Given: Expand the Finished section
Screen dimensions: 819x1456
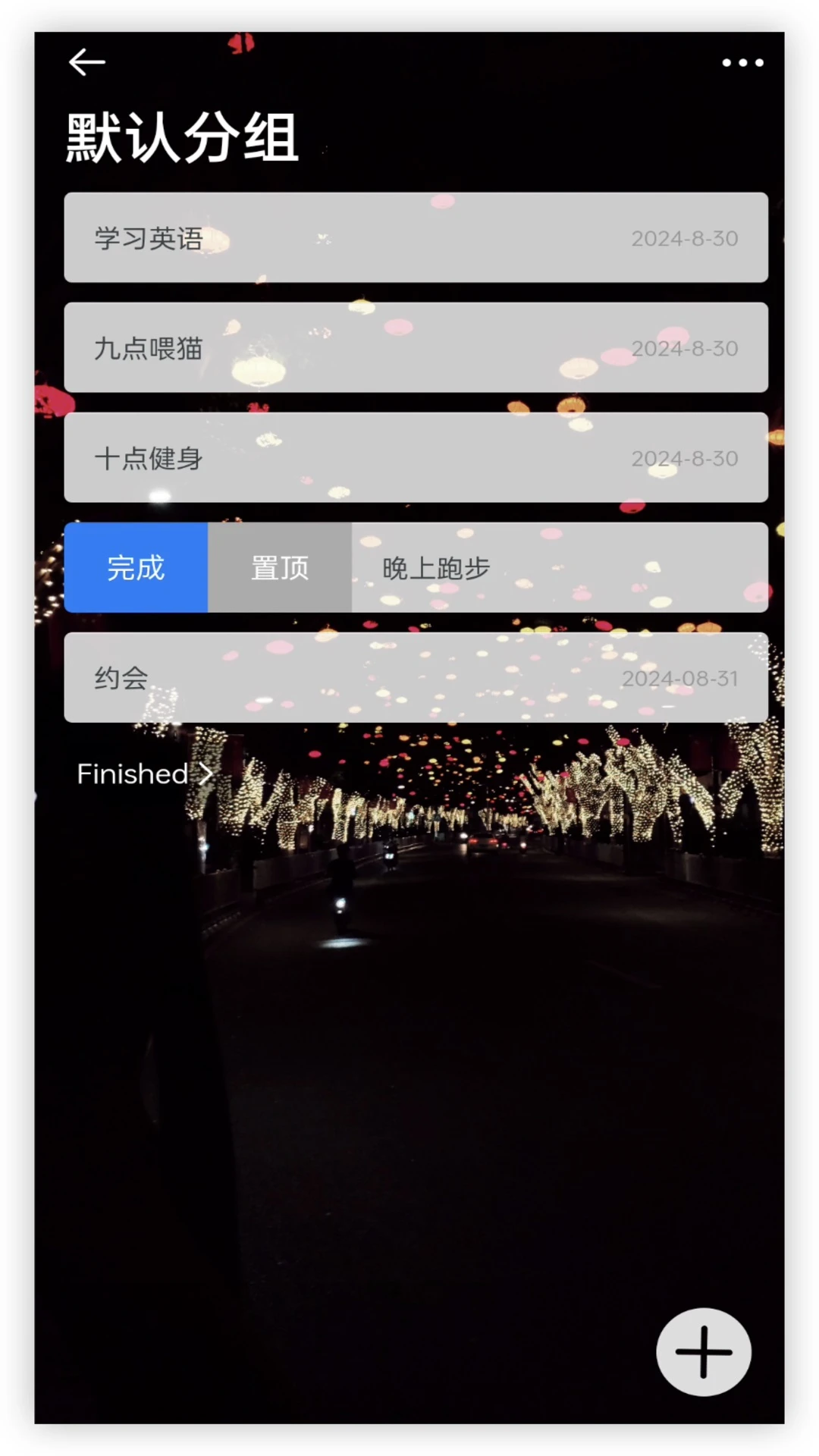Looking at the screenshot, I should [144, 773].
